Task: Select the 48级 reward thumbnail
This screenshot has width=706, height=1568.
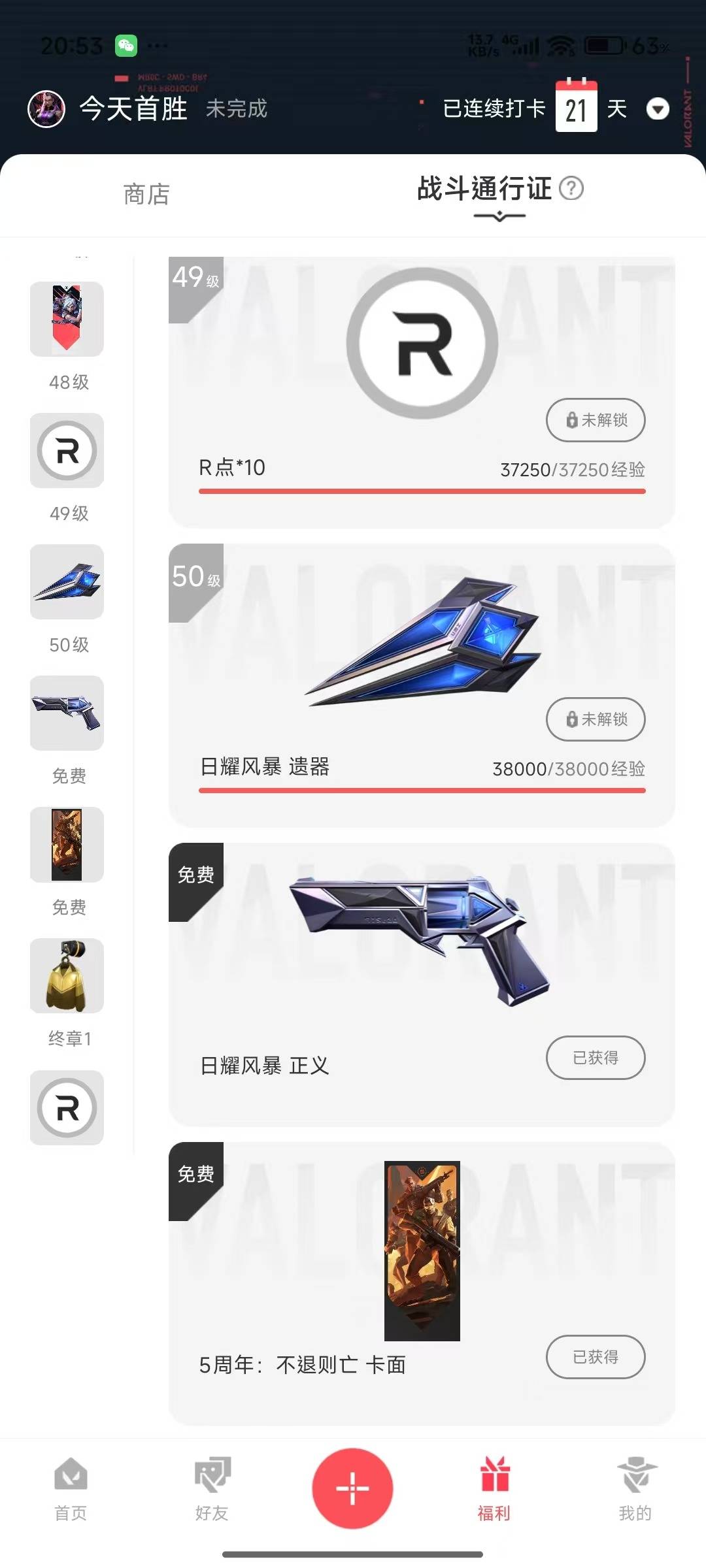Action: (x=67, y=319)
